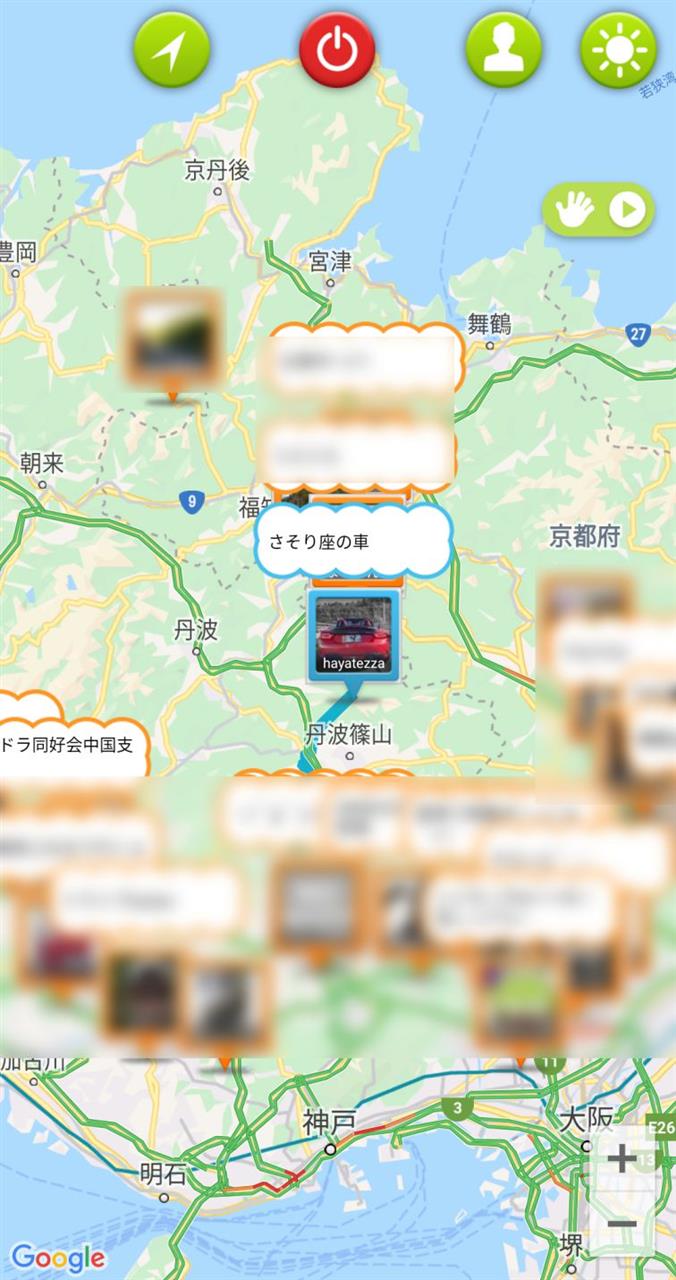Open the green profile person button
This screenshot has width=676, height=1280.
coord(503,49)
